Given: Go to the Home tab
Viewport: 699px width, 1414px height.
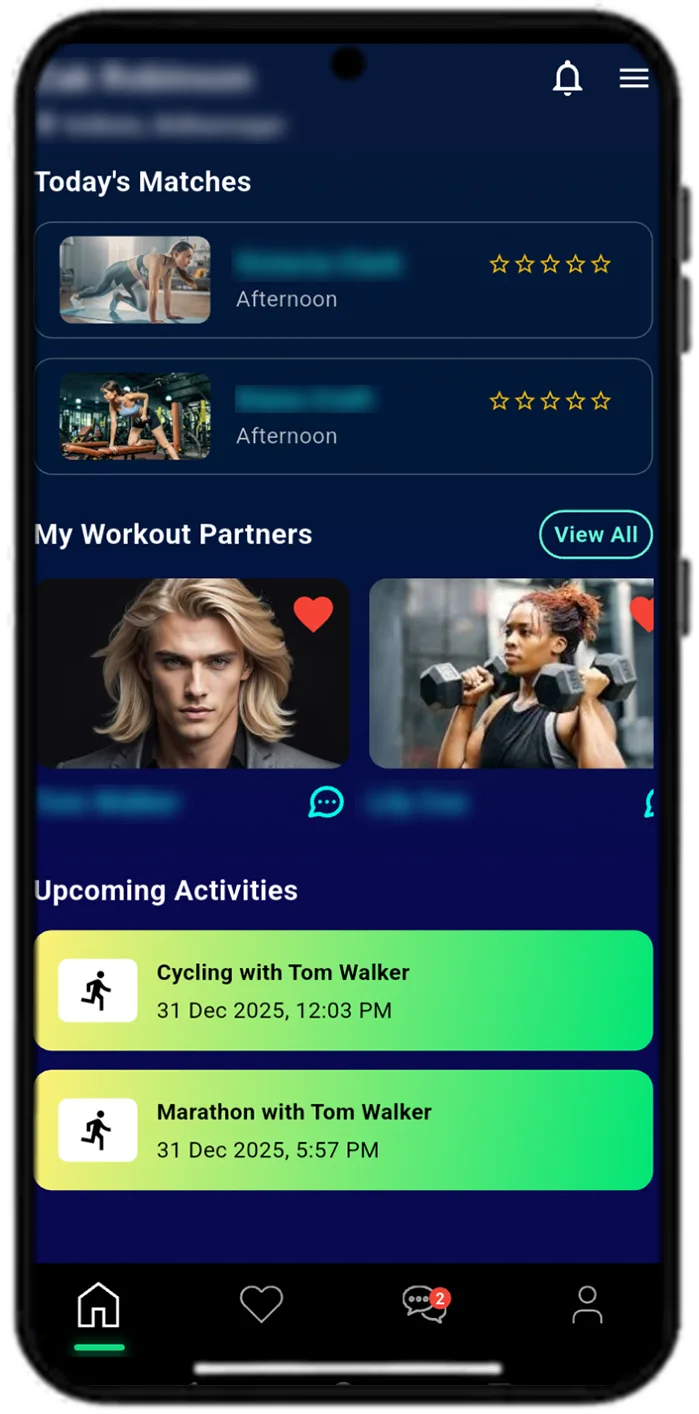Looking at the screenshot, I should [98, 1306].
